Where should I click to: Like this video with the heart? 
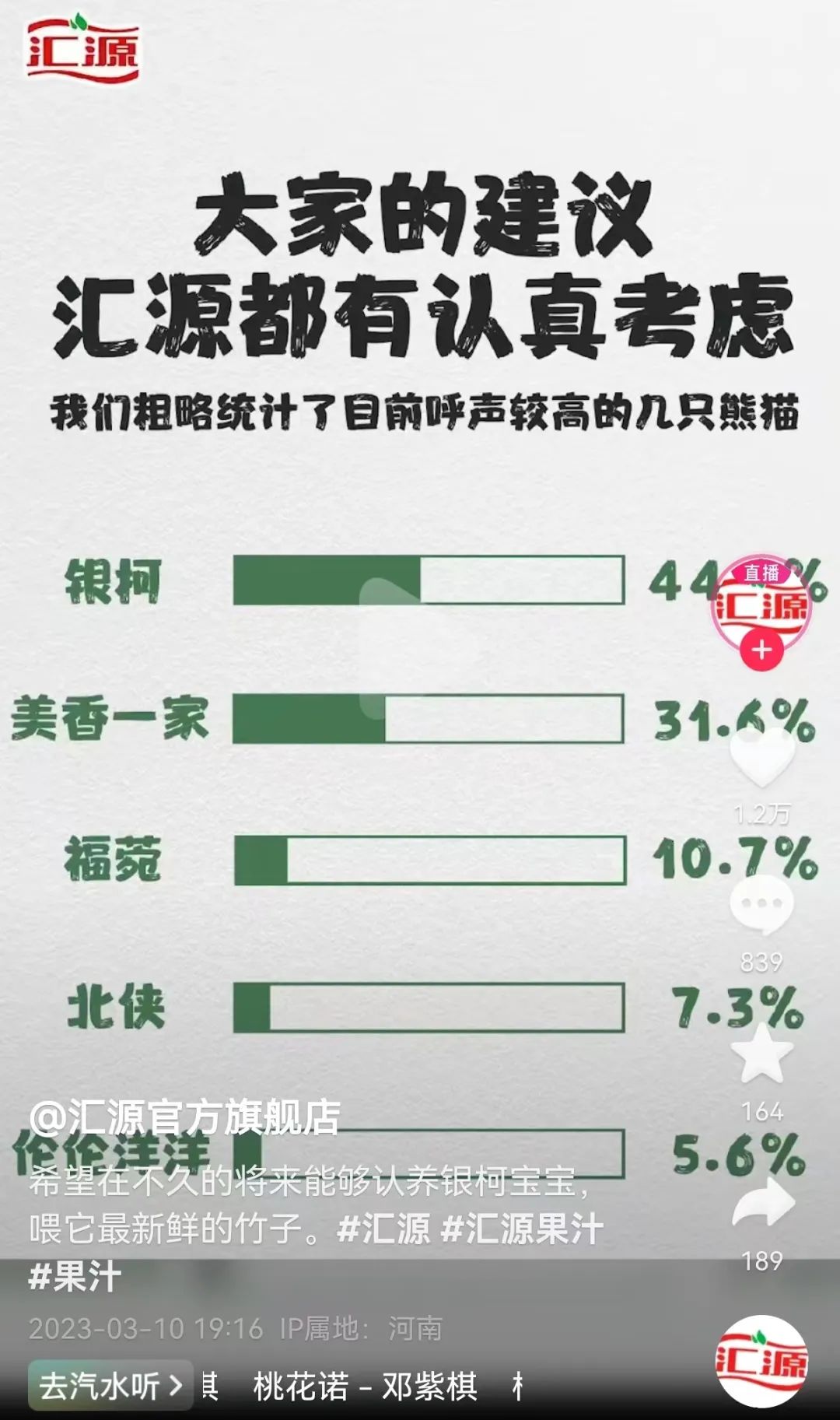762,758
